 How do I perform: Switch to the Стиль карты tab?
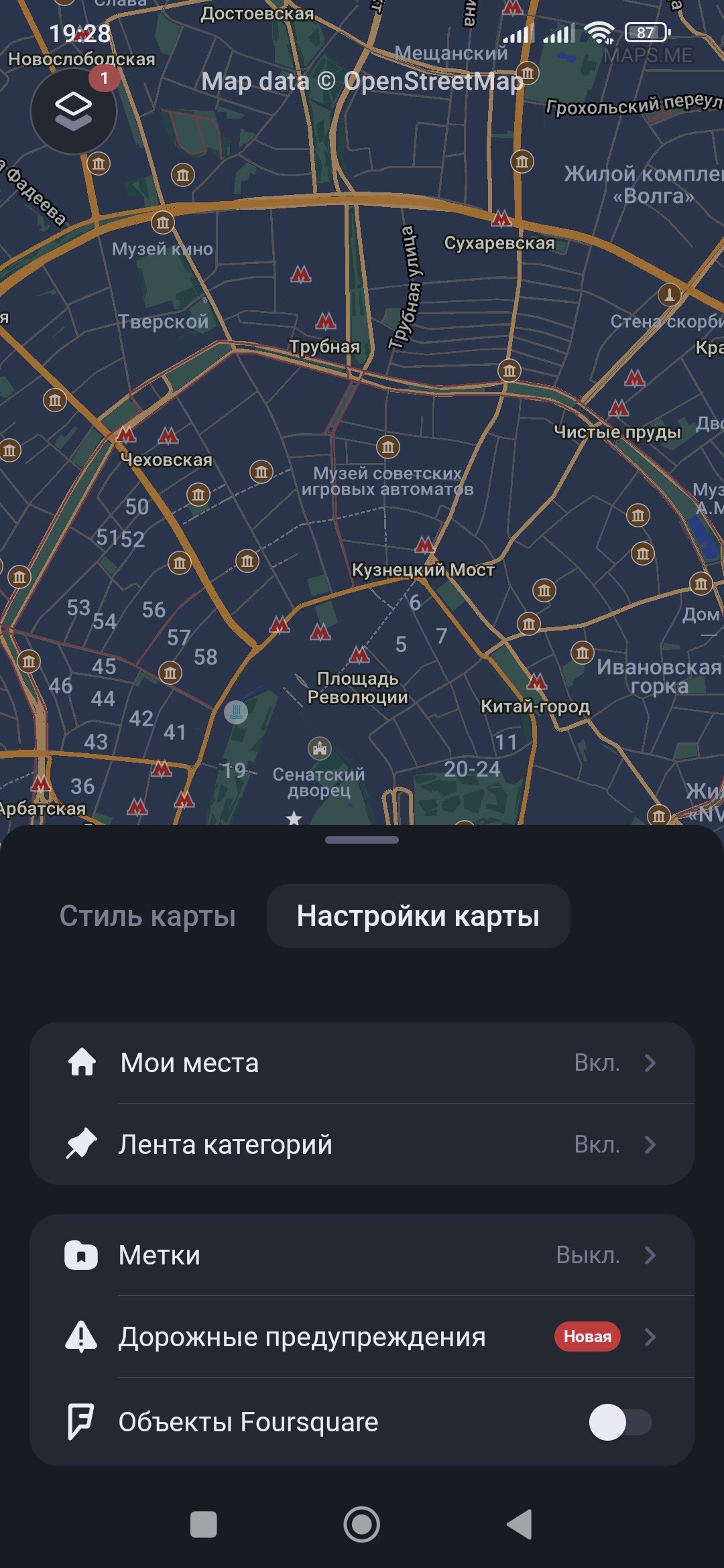pos(147,916)
